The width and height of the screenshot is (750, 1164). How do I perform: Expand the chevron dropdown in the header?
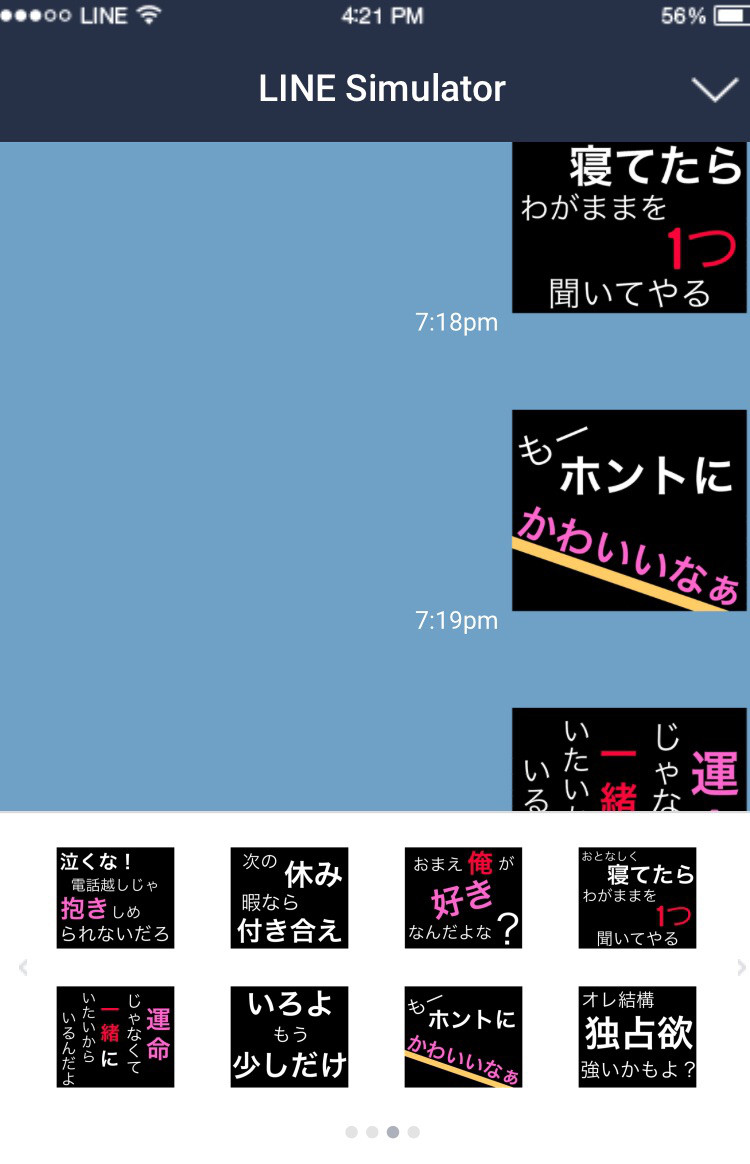tap(714, 90)
